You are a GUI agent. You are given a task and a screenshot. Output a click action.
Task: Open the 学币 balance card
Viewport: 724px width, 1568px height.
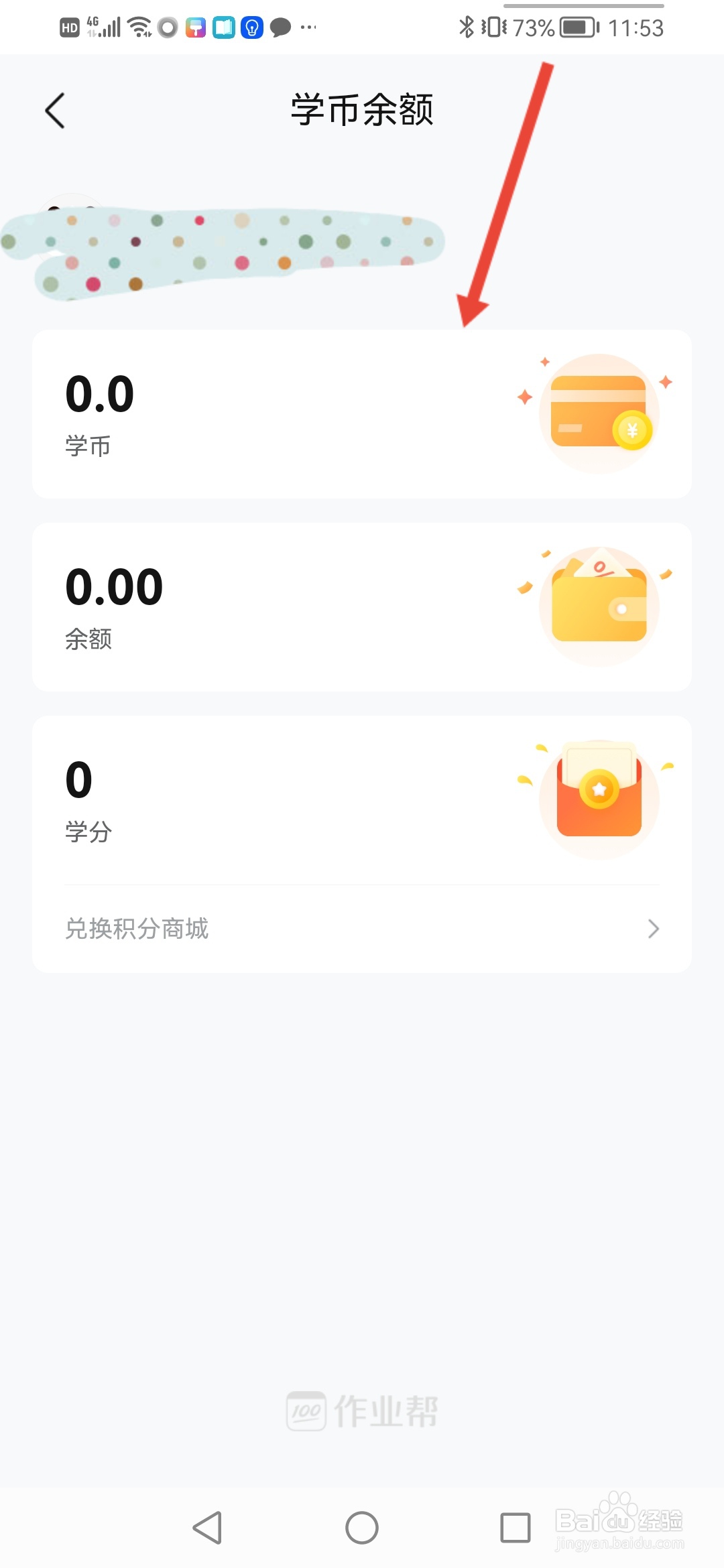click(x=362, y=413)
